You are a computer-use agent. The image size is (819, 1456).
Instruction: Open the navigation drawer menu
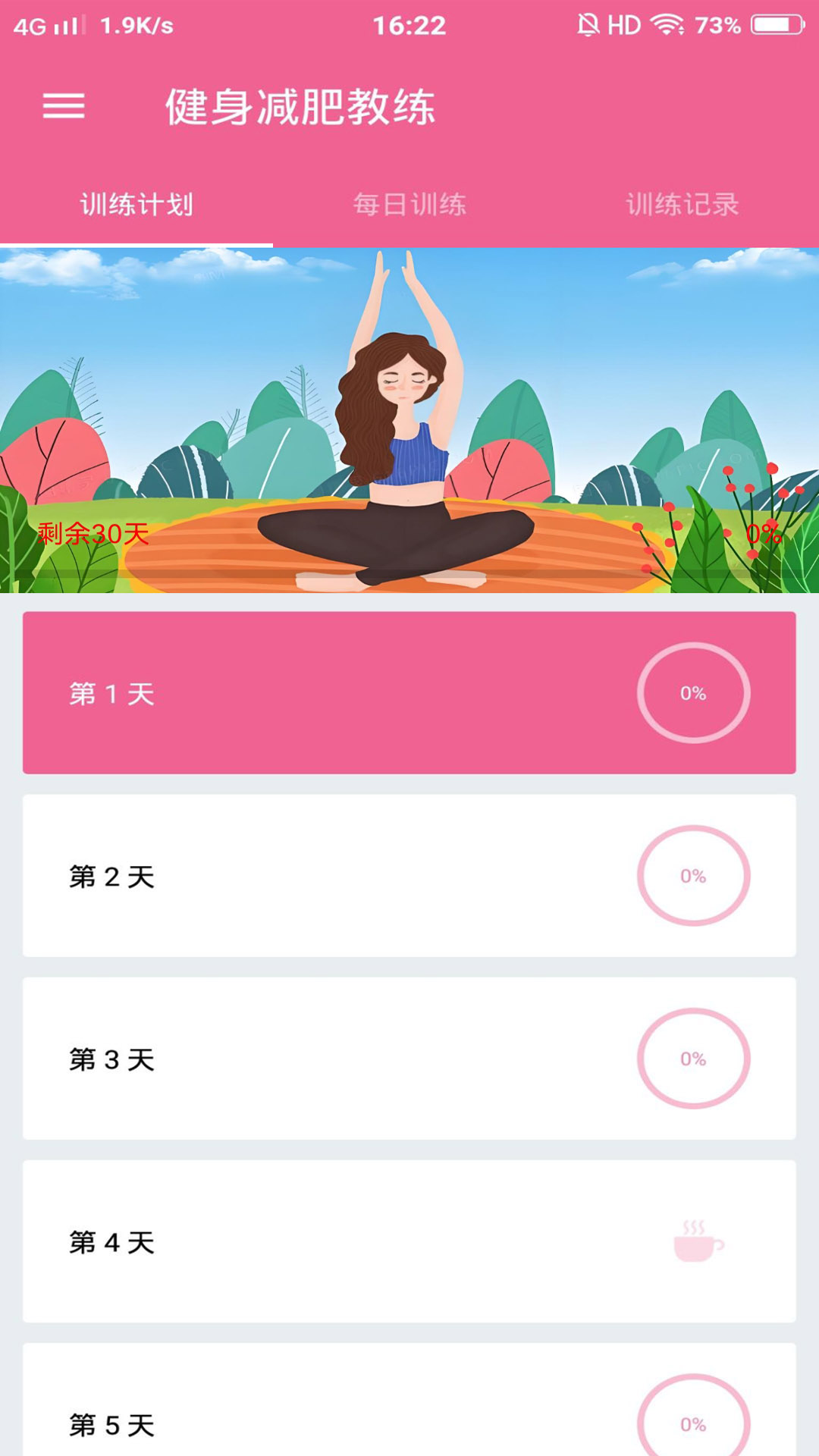(x=64, y=106)
